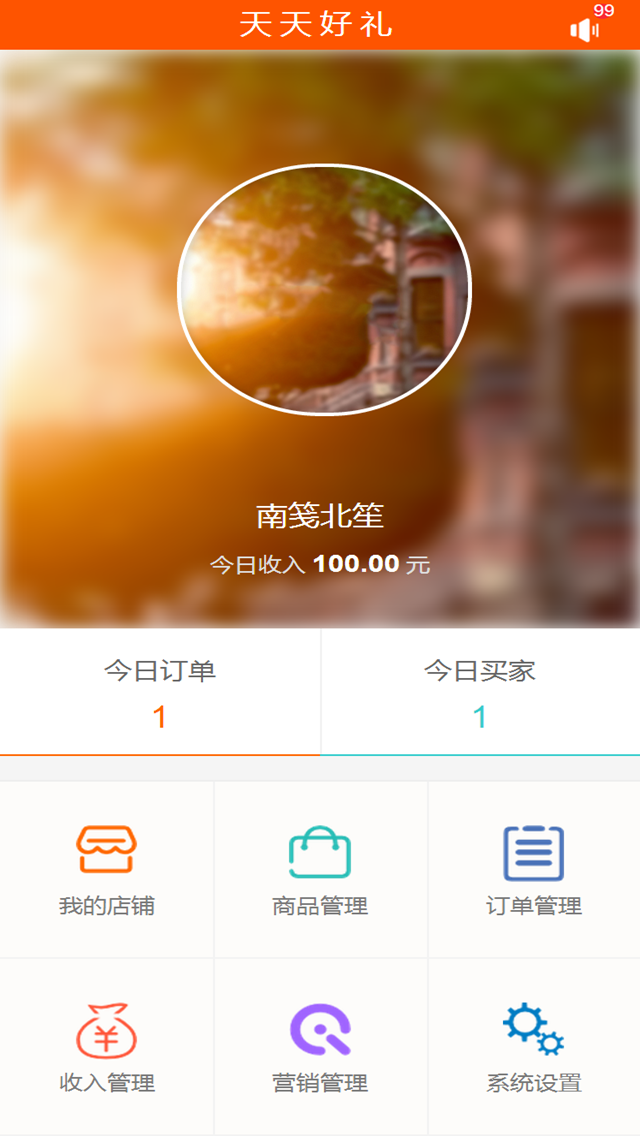Go to 商品管理
Viewport: 640px width, 1136px height.
point(320,870)
